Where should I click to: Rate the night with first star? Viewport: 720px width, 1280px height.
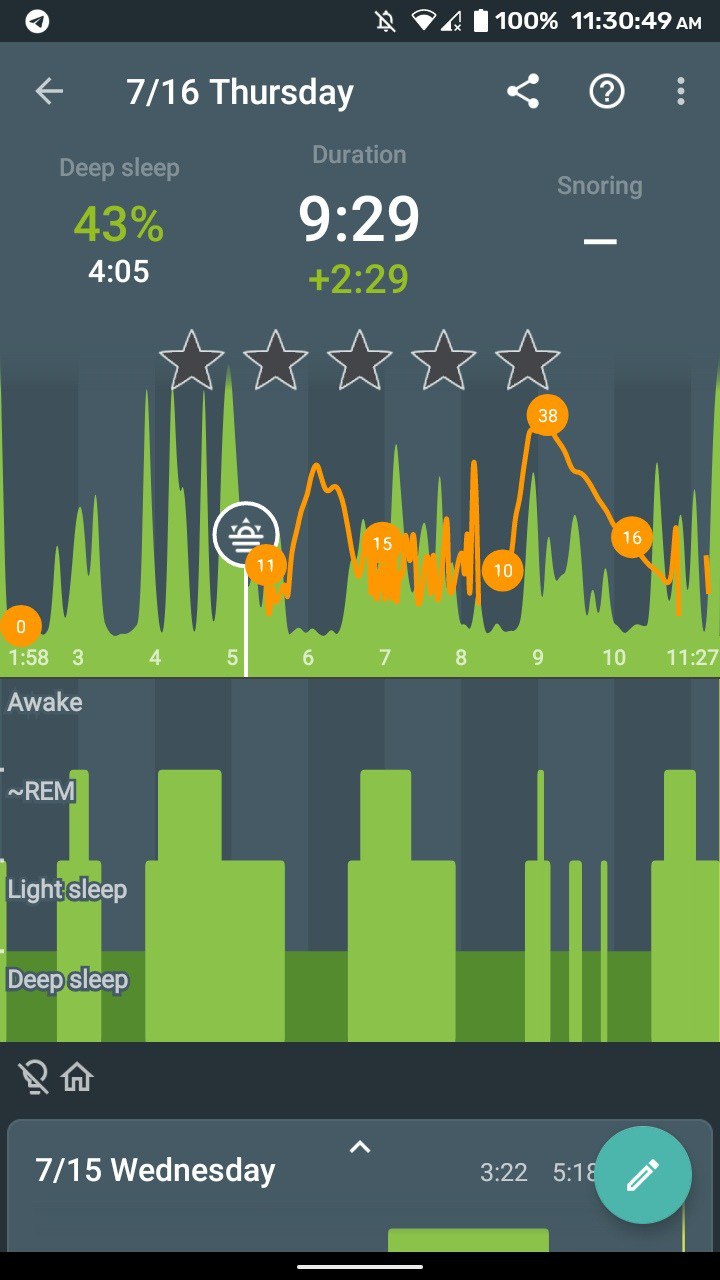191,360
